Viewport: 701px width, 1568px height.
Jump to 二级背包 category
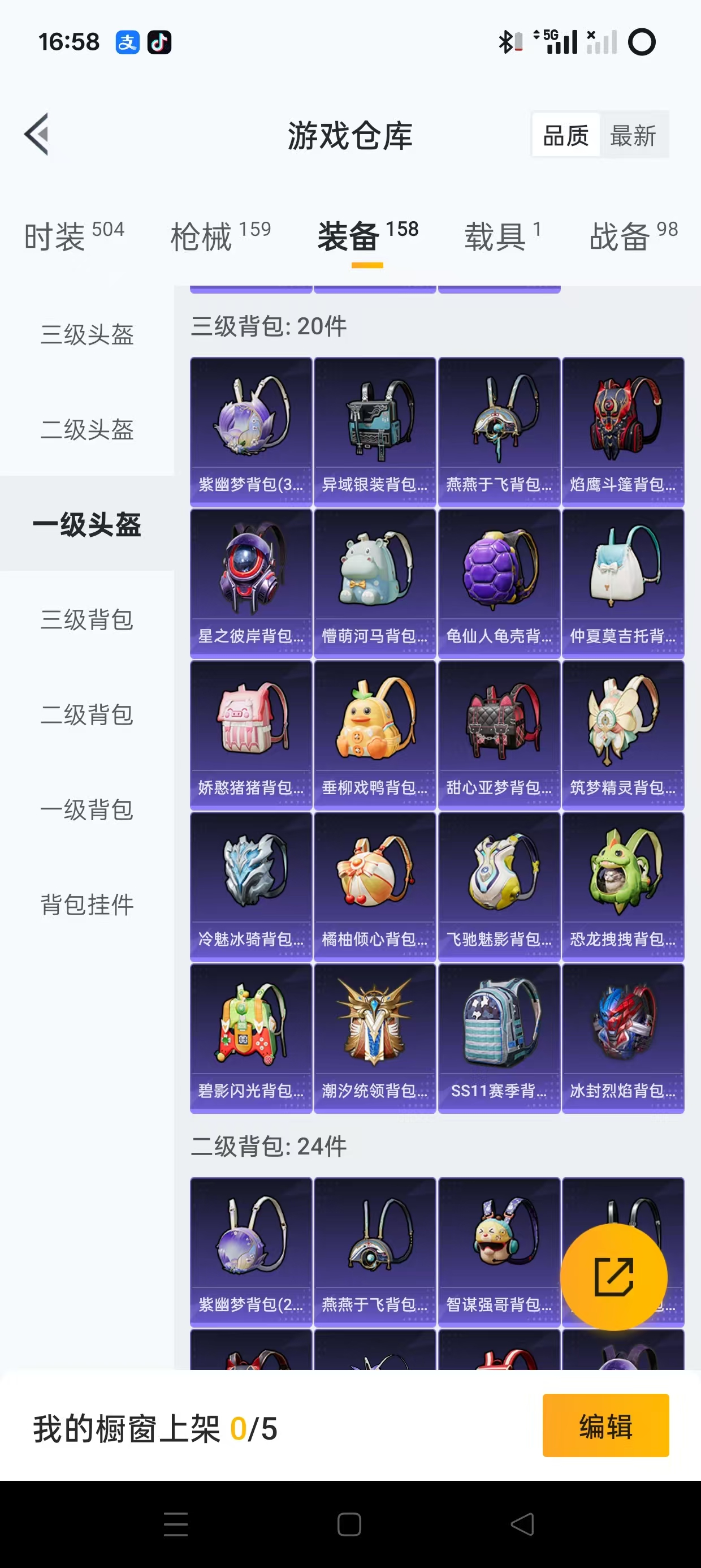(x=87, y=714)
